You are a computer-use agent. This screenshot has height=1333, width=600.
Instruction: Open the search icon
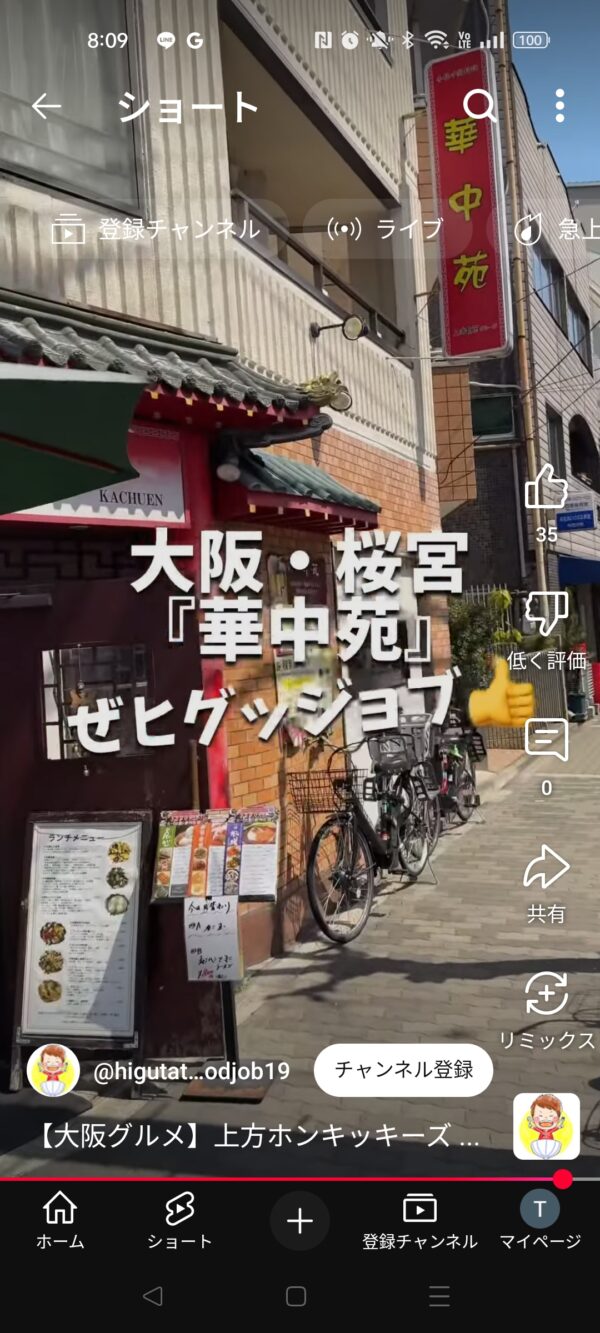coord(480,106)
